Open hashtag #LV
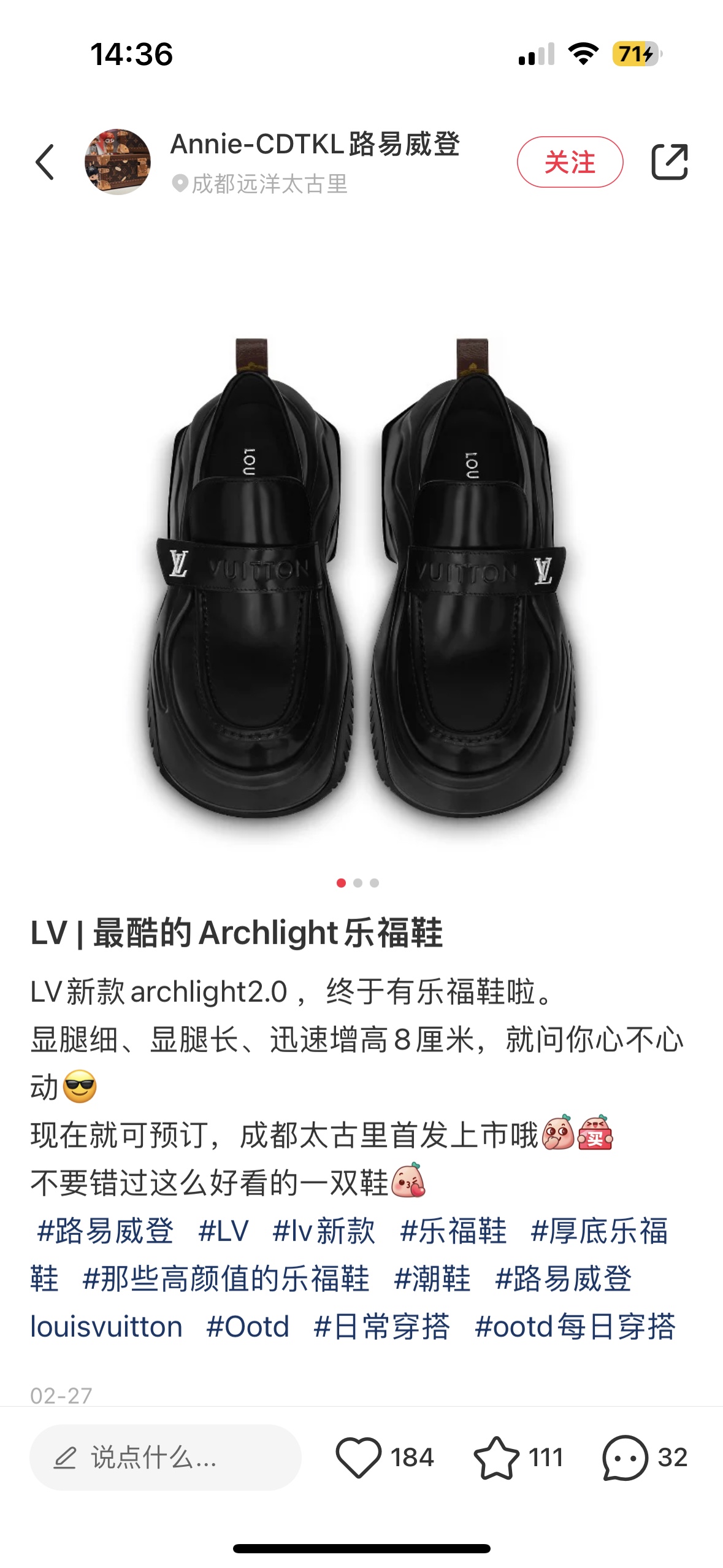Screen dimensions: 723x1568 (x=224, y=1231)
